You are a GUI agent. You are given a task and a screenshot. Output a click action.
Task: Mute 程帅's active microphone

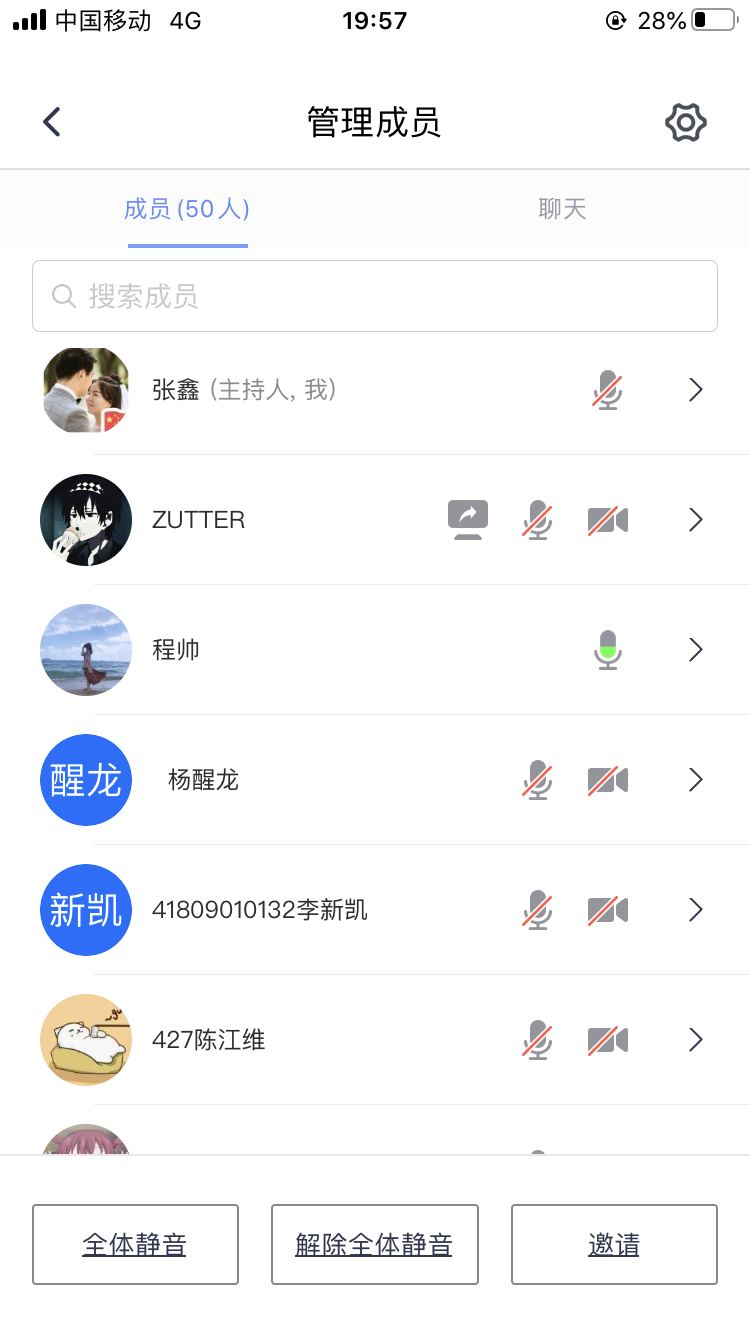click(x=607, y=650)
